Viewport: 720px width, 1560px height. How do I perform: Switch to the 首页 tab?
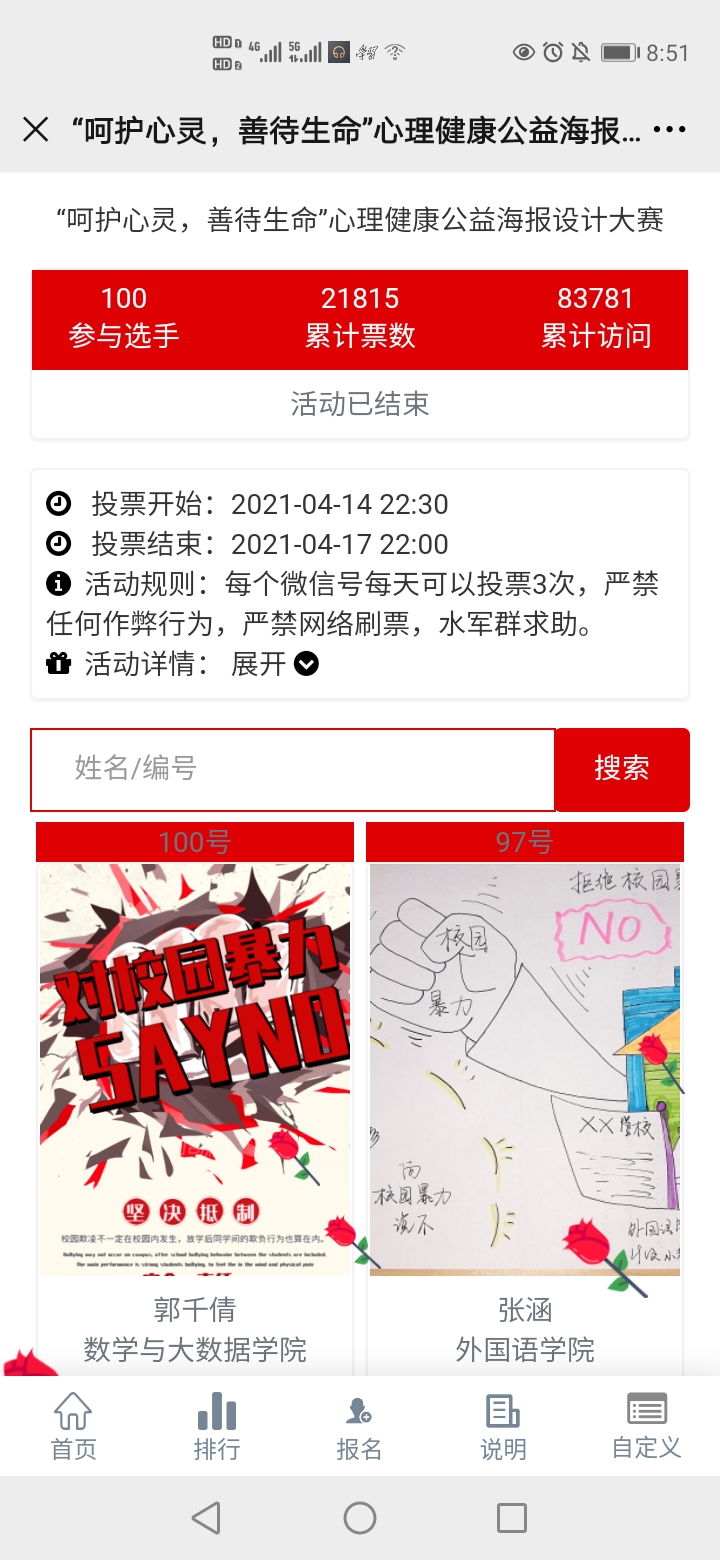coord(73,1427)
